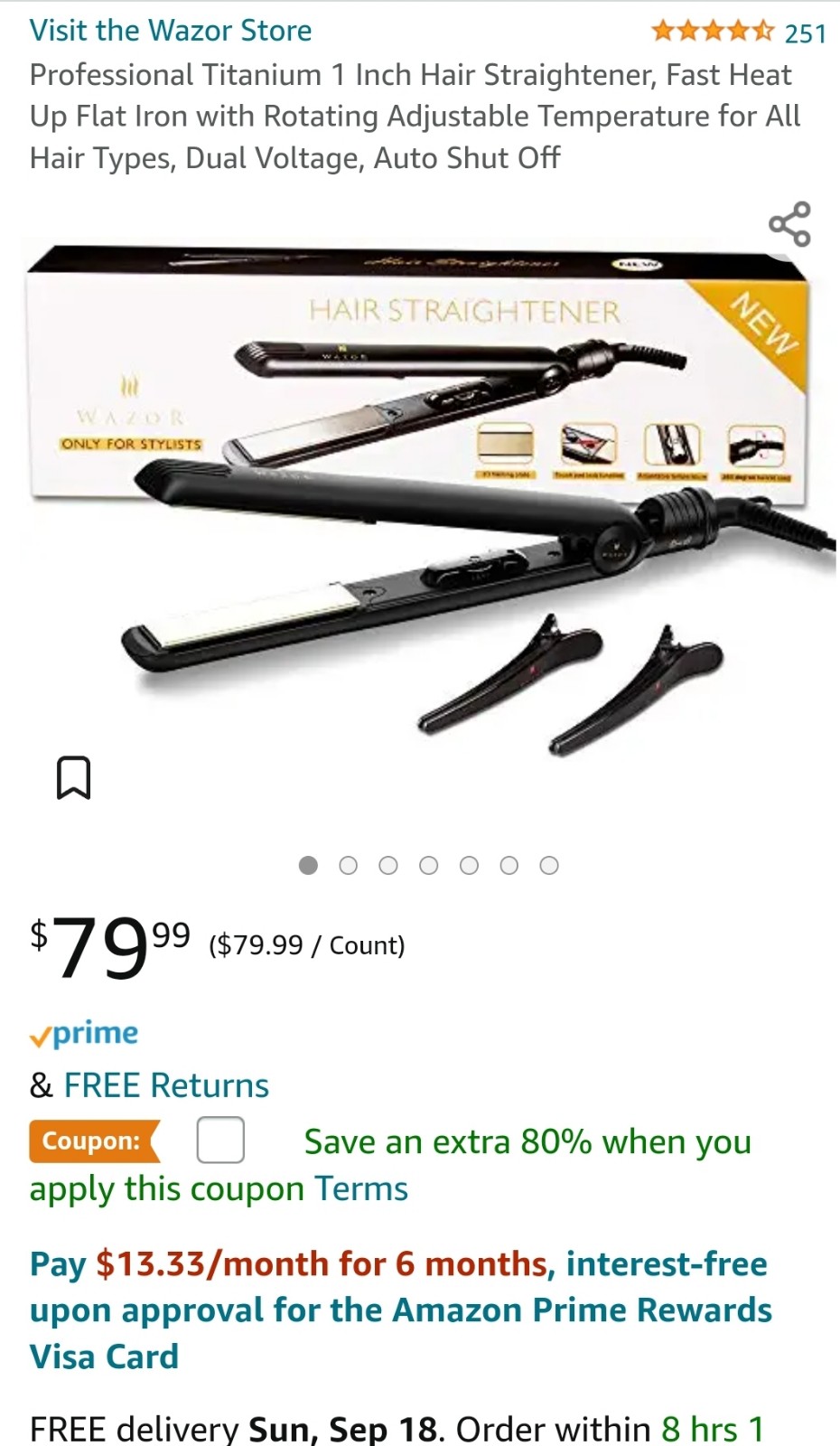Share this hair straightener product
Viewport: 840px width, 1446px height.
tap(789, 224)
